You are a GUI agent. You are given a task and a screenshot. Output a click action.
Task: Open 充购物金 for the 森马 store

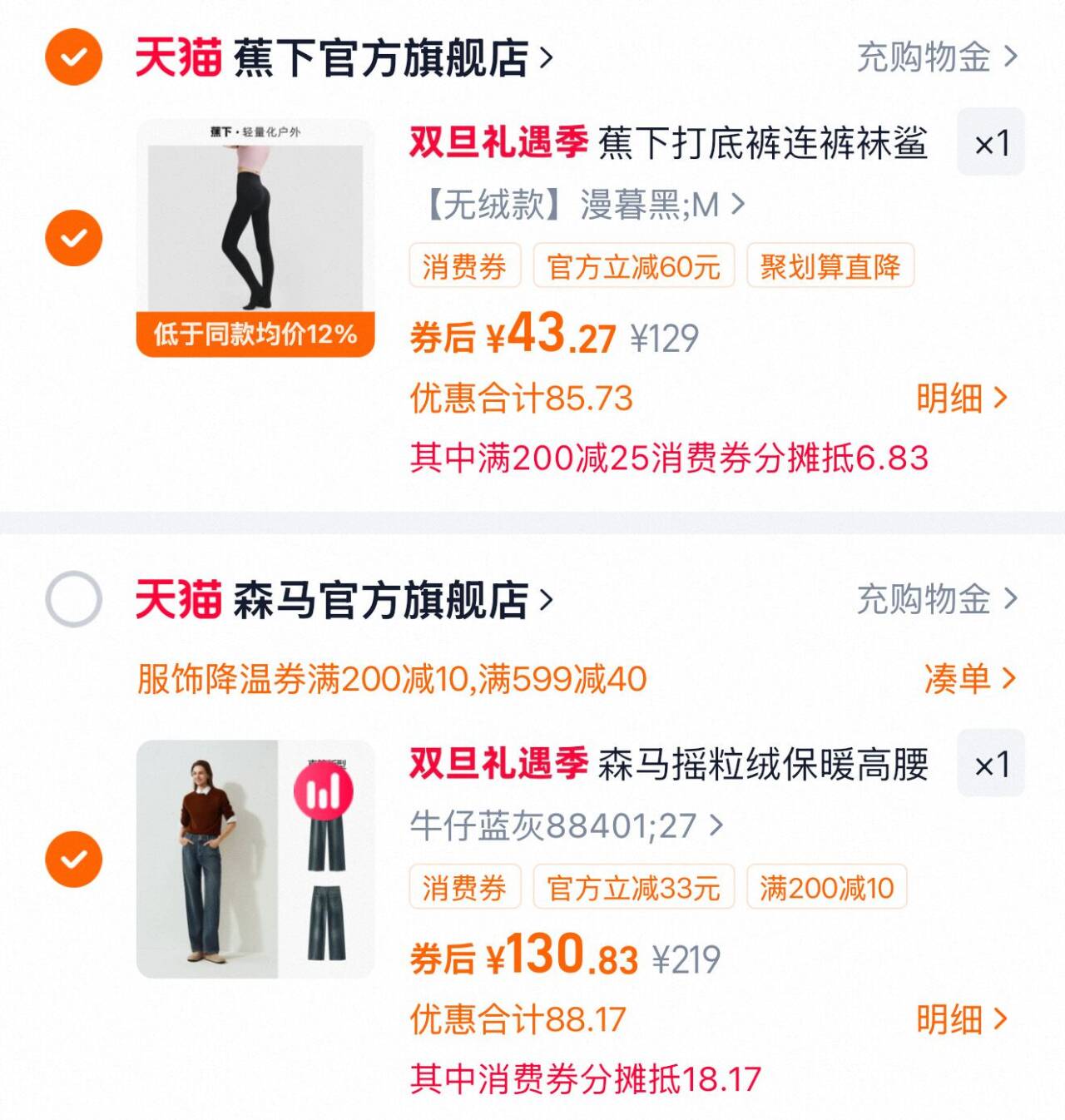(x=936, y=599)
